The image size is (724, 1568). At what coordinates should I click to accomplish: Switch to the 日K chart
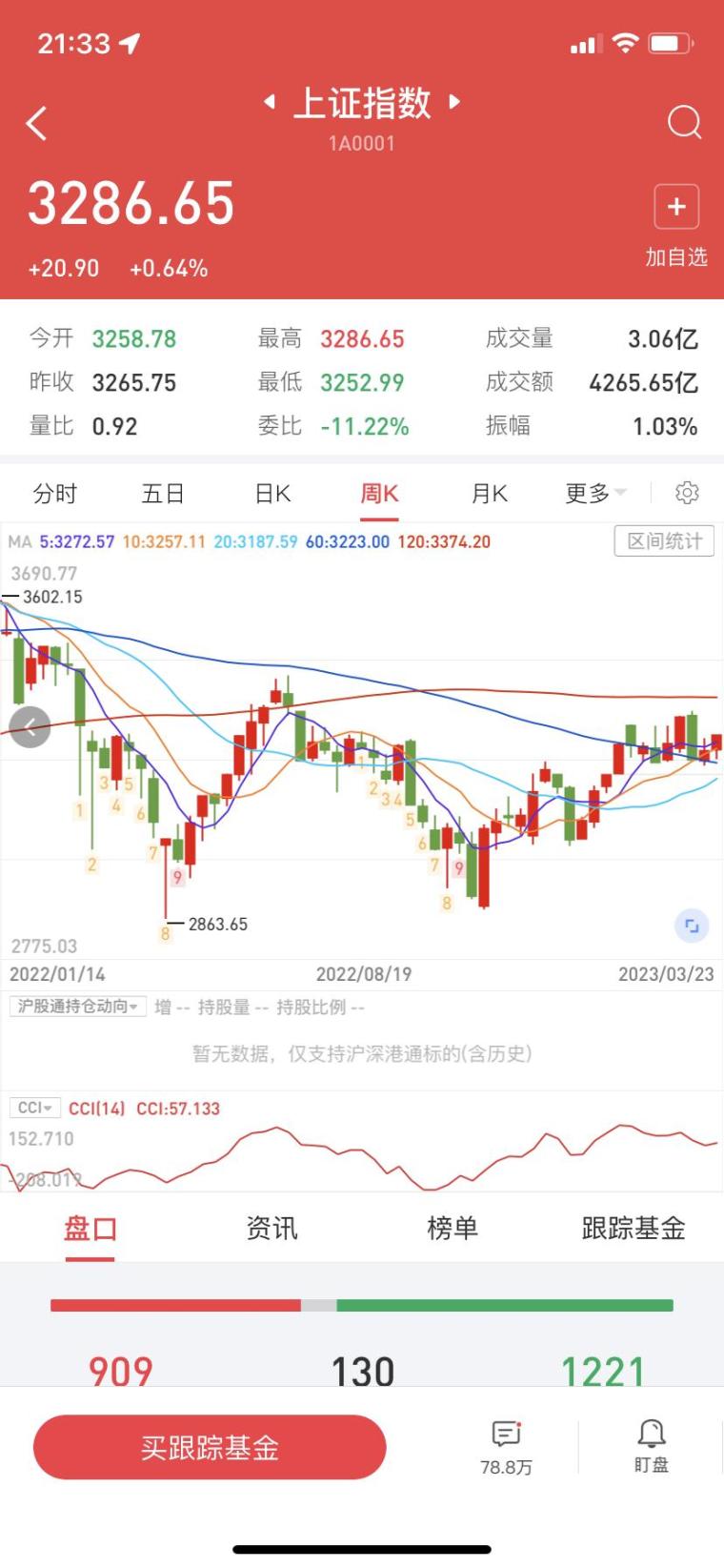[272, 494]
